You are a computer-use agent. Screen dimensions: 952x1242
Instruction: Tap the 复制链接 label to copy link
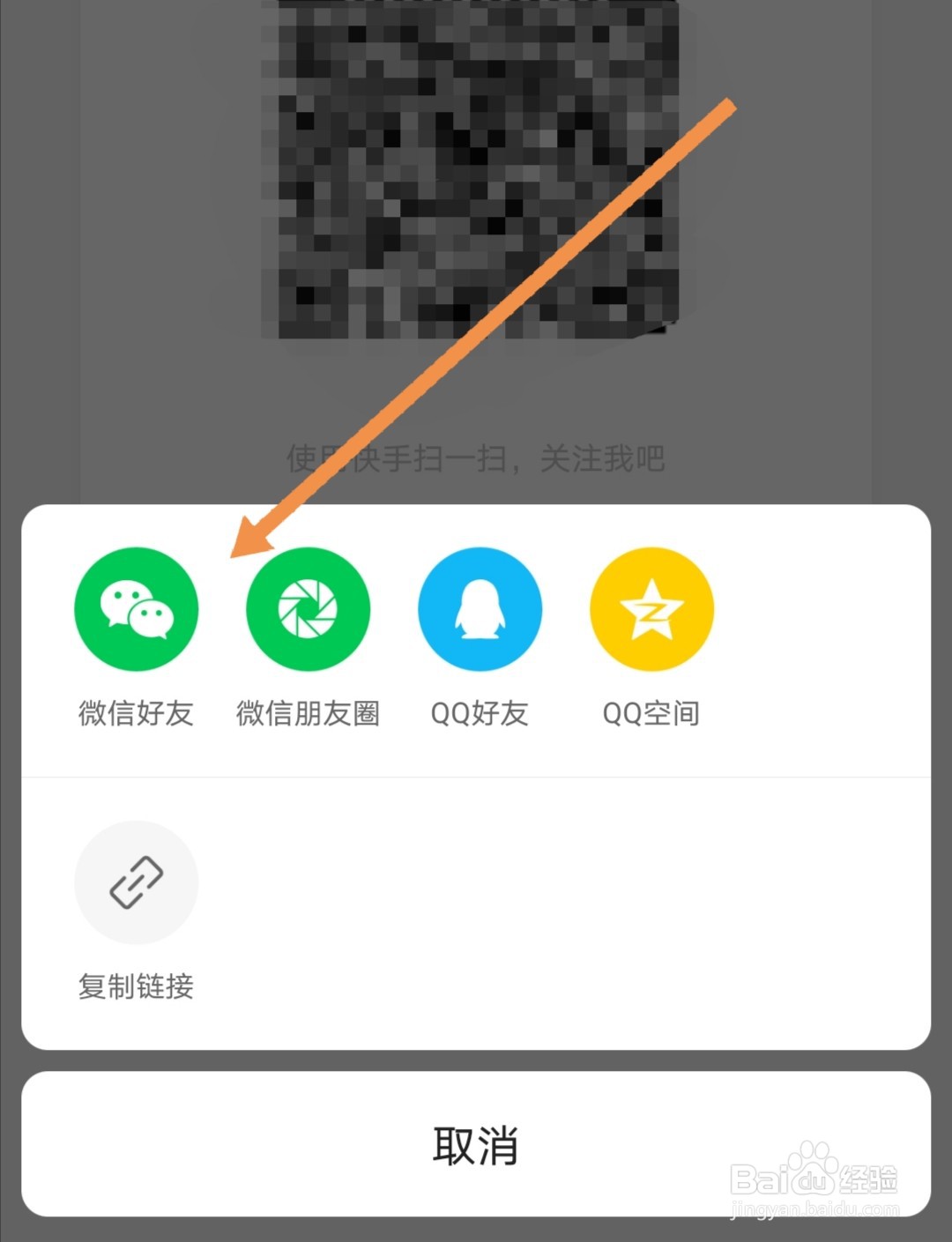[136, 987]
